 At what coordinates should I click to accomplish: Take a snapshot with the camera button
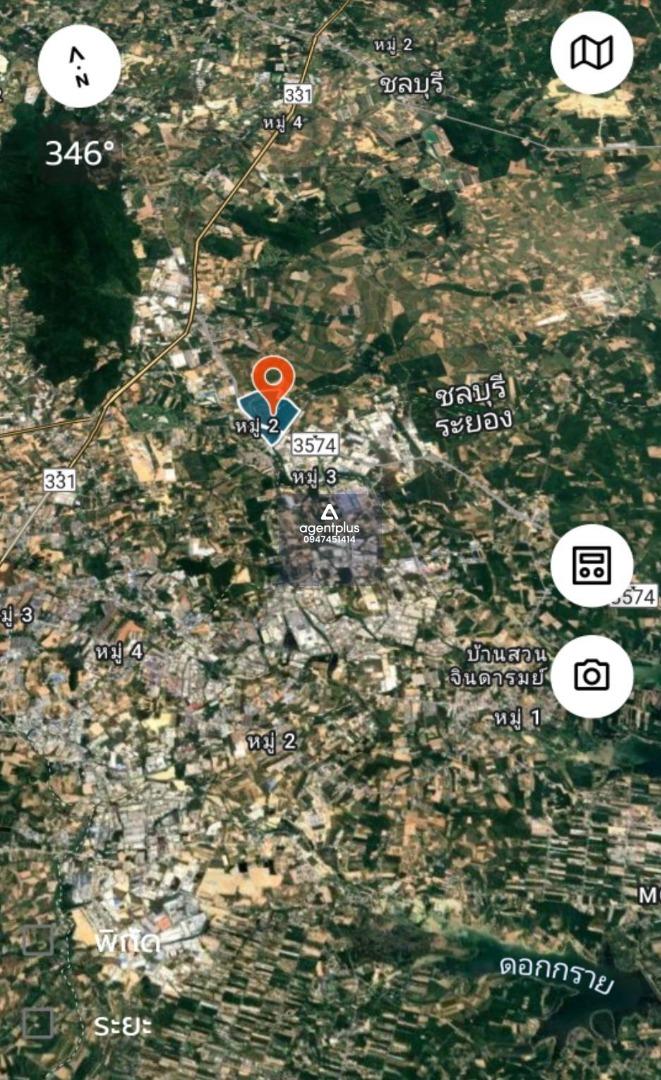[x=591, y=676]
